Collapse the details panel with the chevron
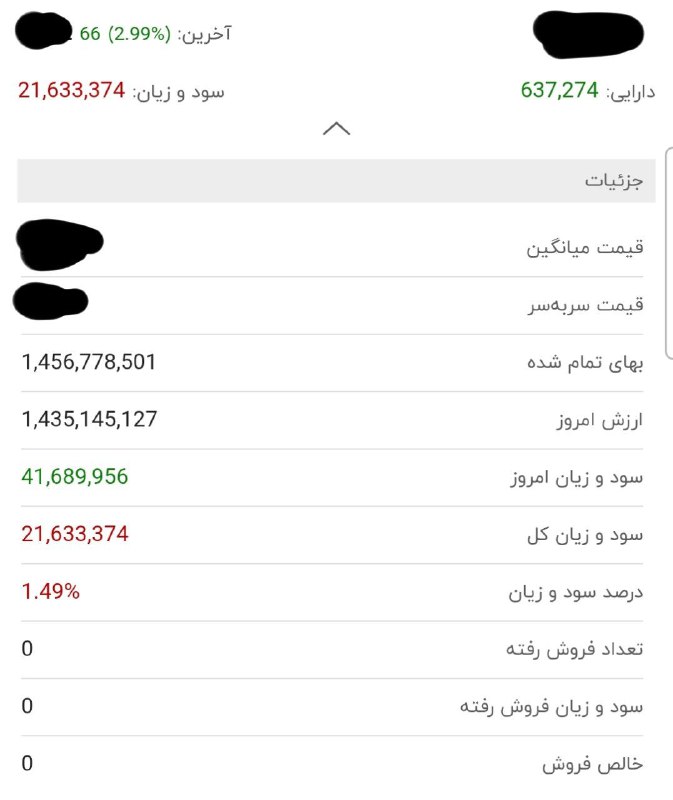Screen dimensions: 673x800 tap(337, 129)
